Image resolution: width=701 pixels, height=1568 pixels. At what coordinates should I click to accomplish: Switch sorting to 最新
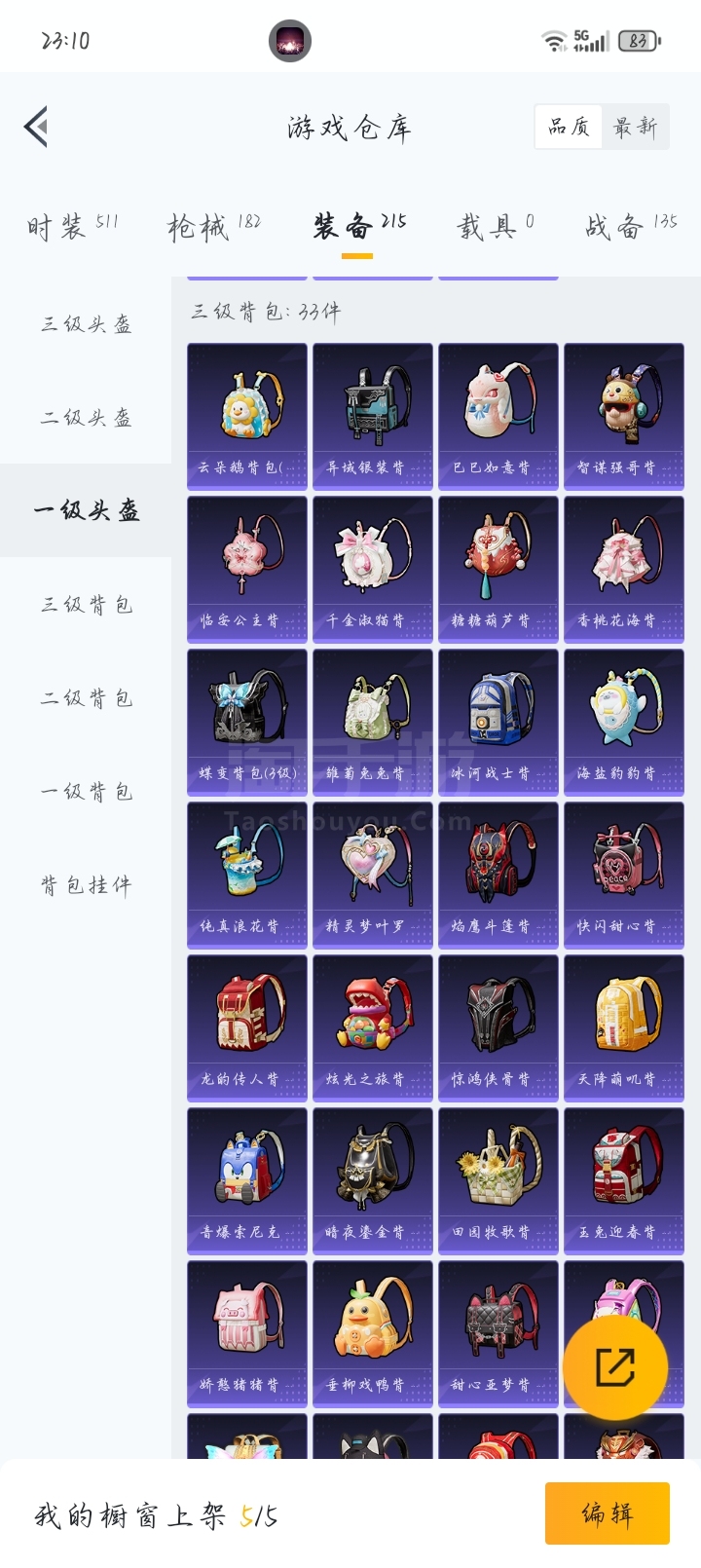tap(635, 127)
